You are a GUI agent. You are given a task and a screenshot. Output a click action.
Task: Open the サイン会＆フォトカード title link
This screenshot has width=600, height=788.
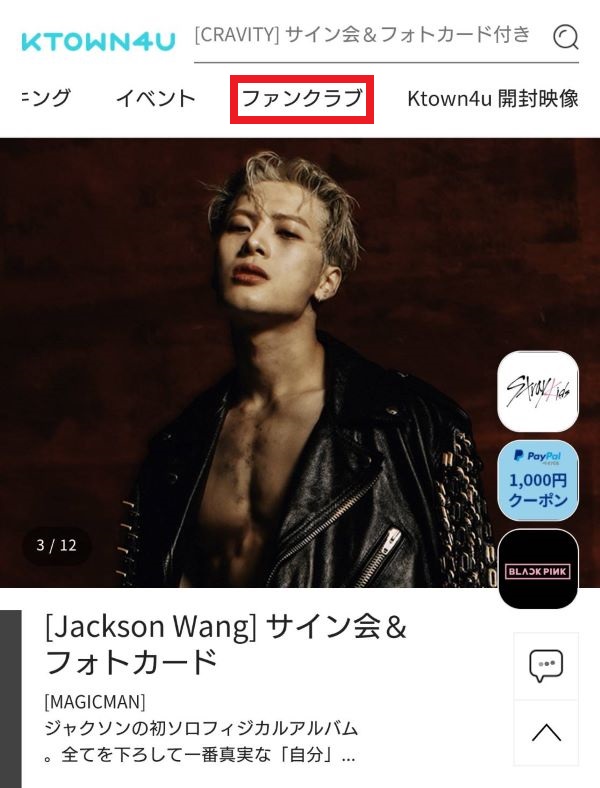[226, 645]
